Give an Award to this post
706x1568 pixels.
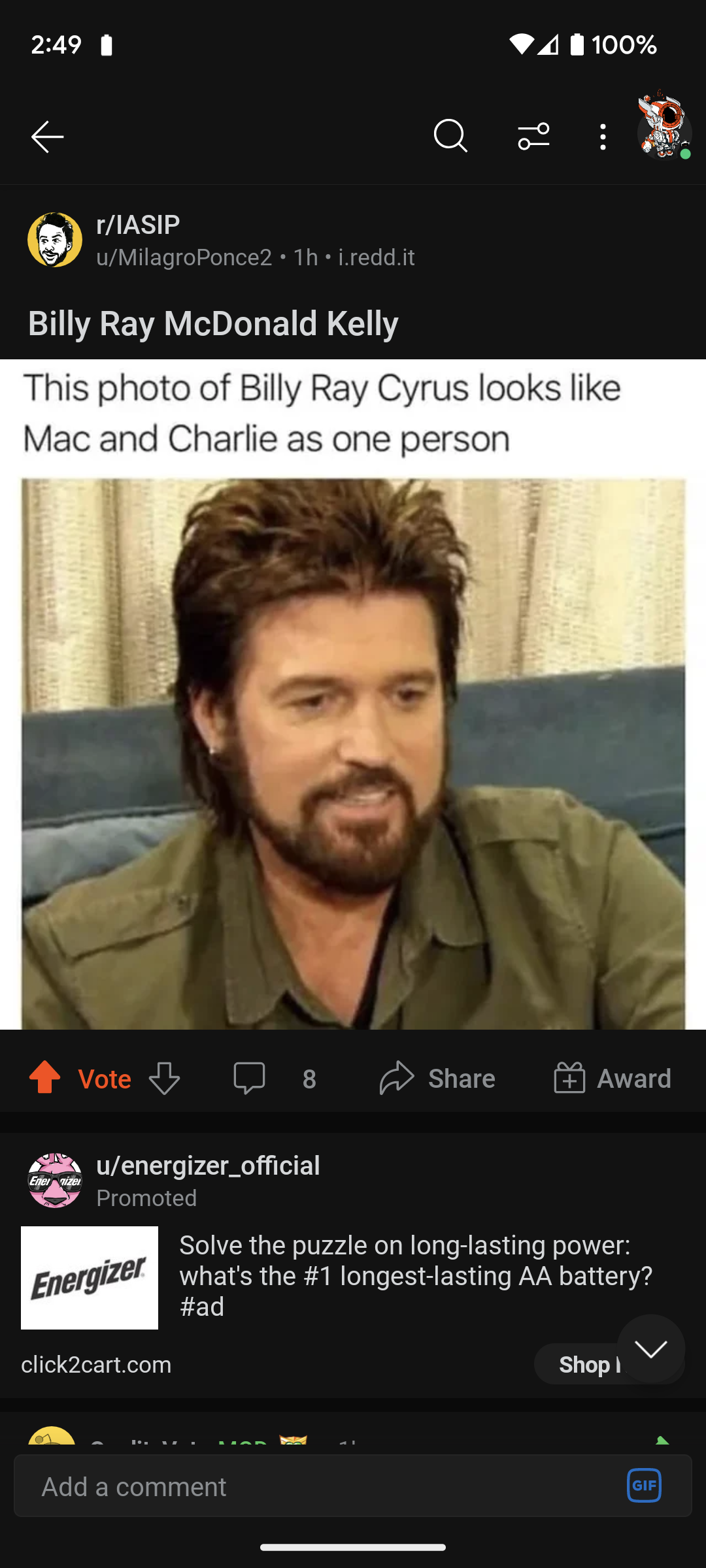[x=613, y=1078]
